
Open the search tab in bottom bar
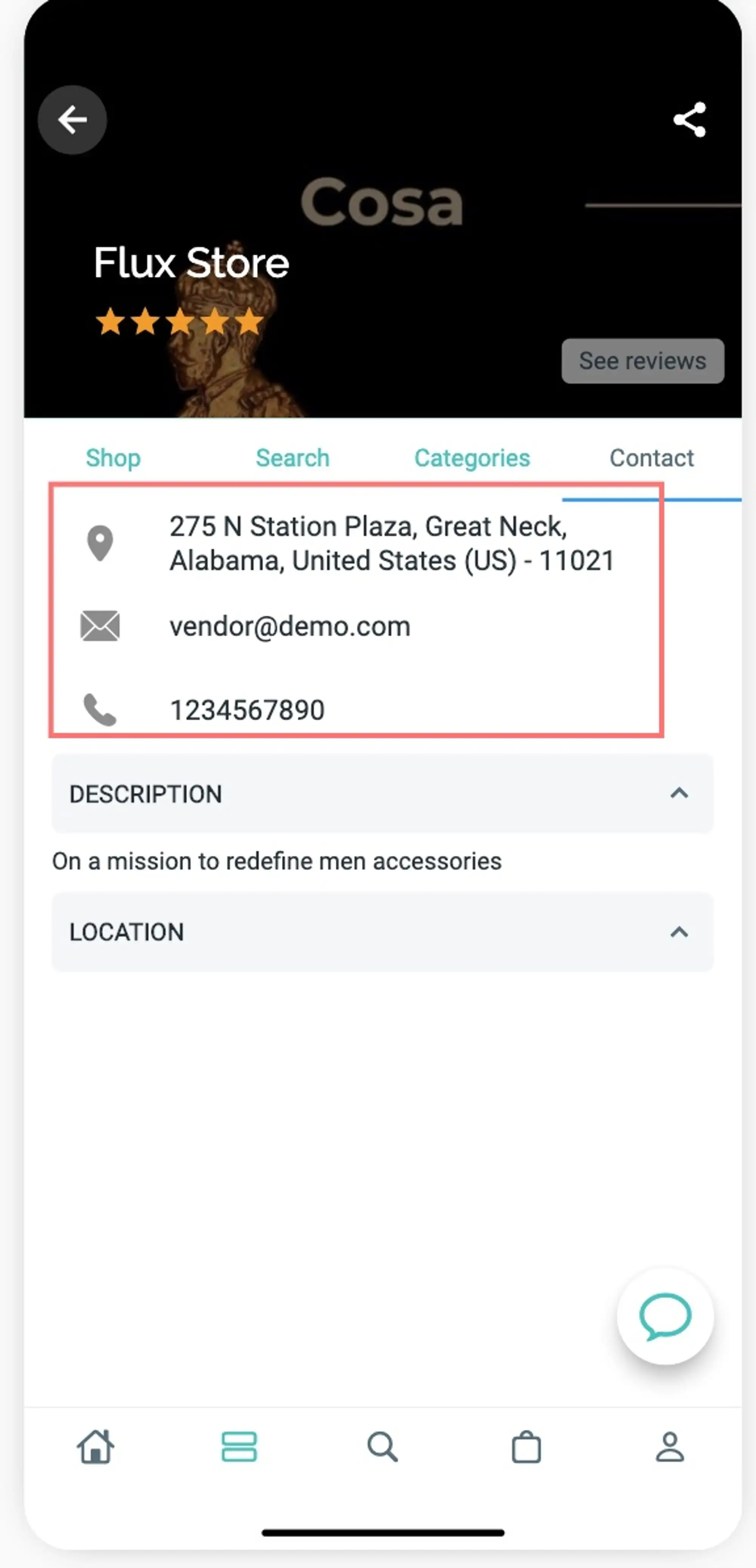tap(383, 1446)
